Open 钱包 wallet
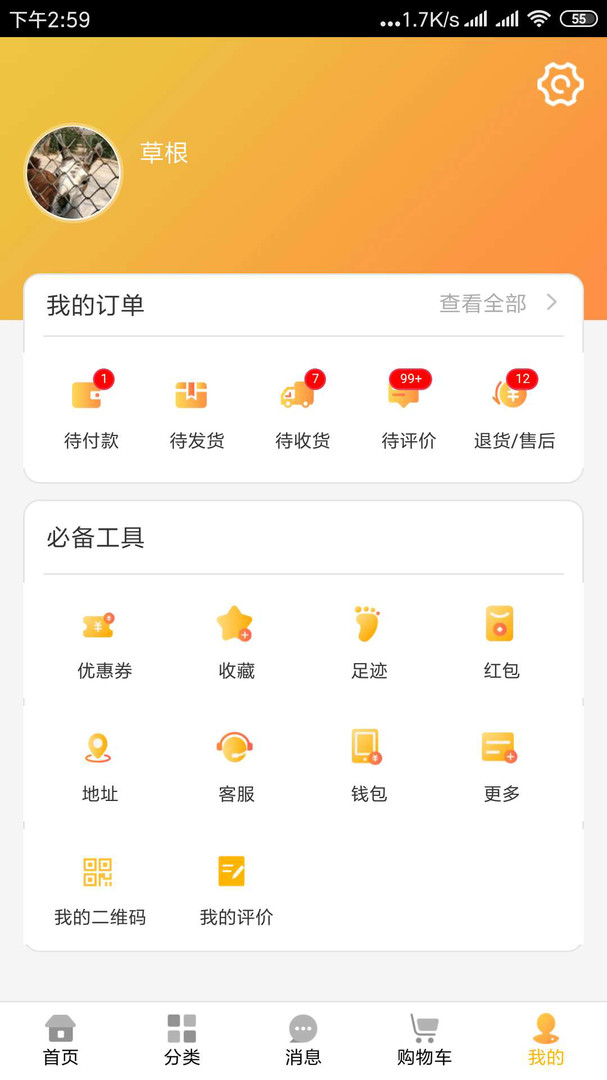 pos(369,765)
